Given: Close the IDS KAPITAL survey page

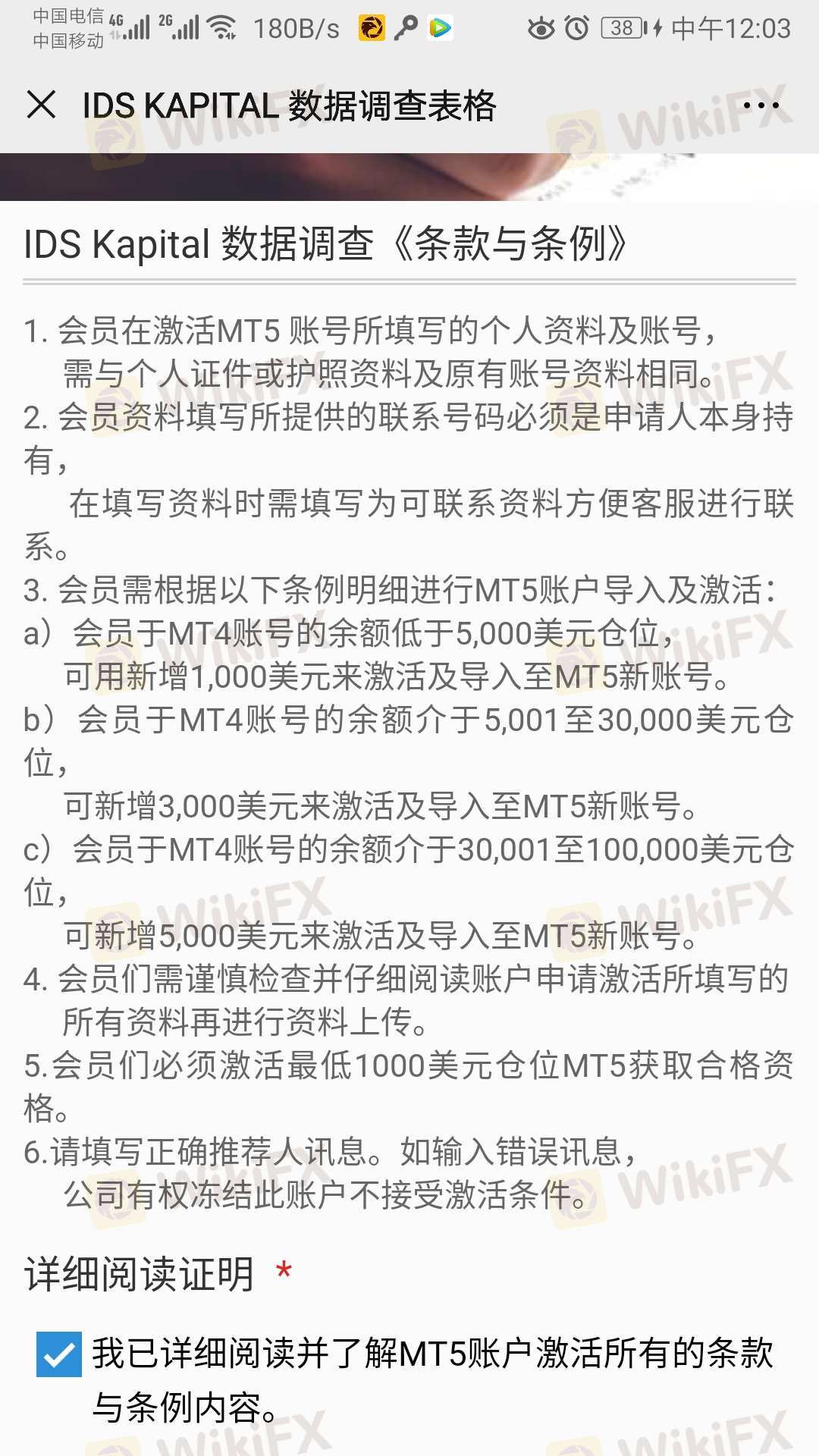Looking at the screenshot, I should click(41, 105).
